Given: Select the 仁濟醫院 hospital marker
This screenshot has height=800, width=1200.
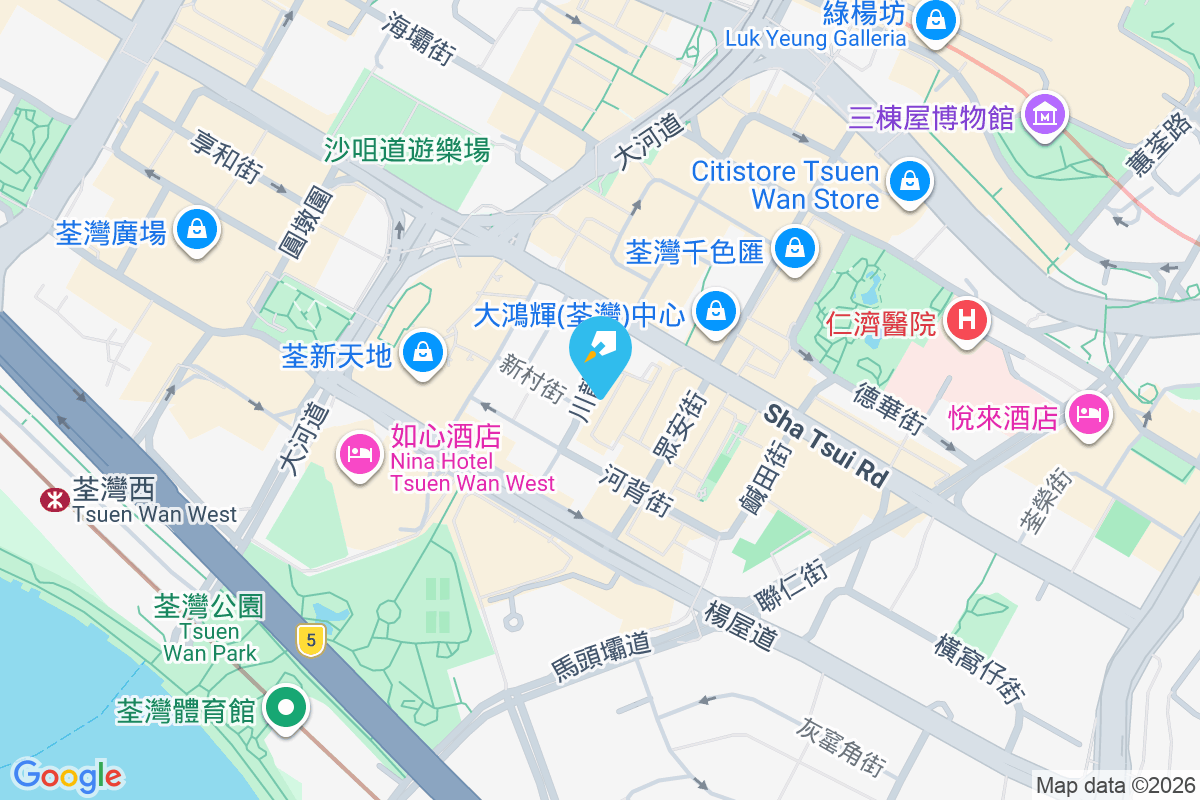Looking at the screenshot, I should [x=966, y=321].
